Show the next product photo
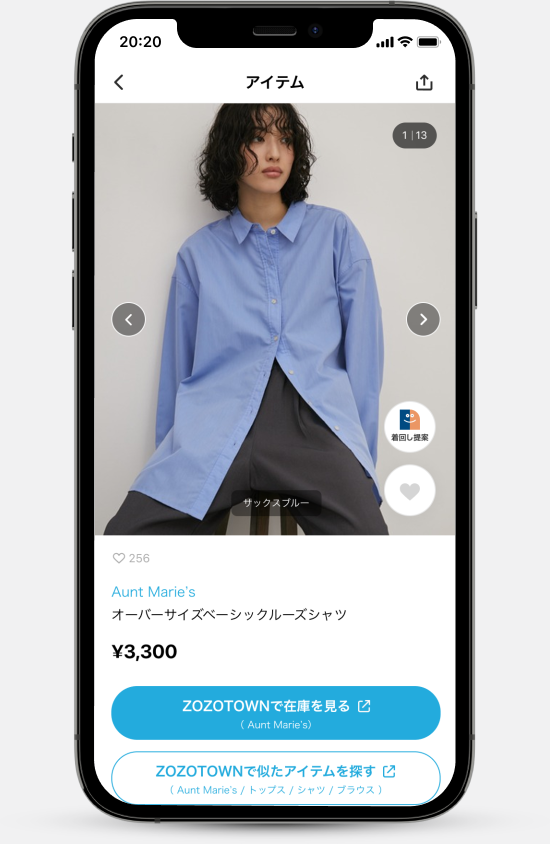The image size is (550, 844). [423, 319]
